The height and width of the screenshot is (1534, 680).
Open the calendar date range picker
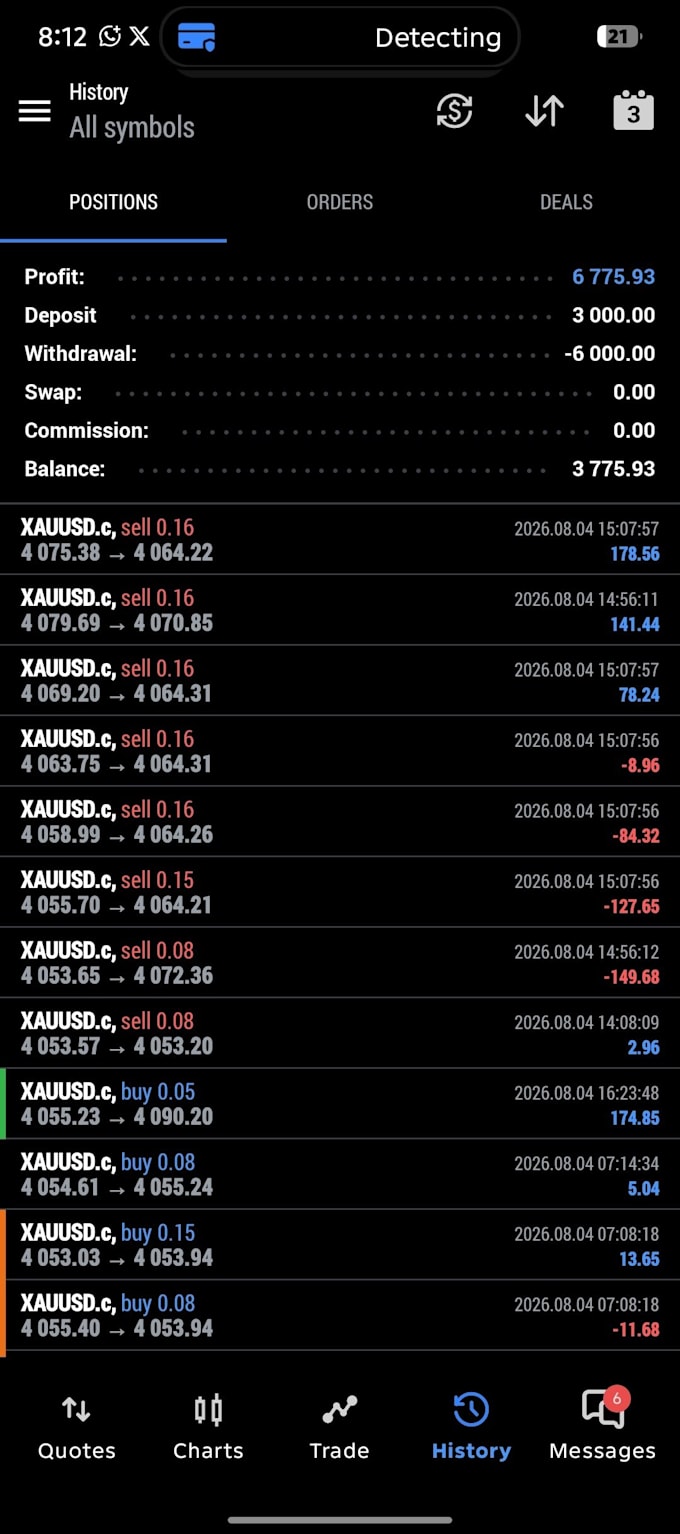coord(633,110)
